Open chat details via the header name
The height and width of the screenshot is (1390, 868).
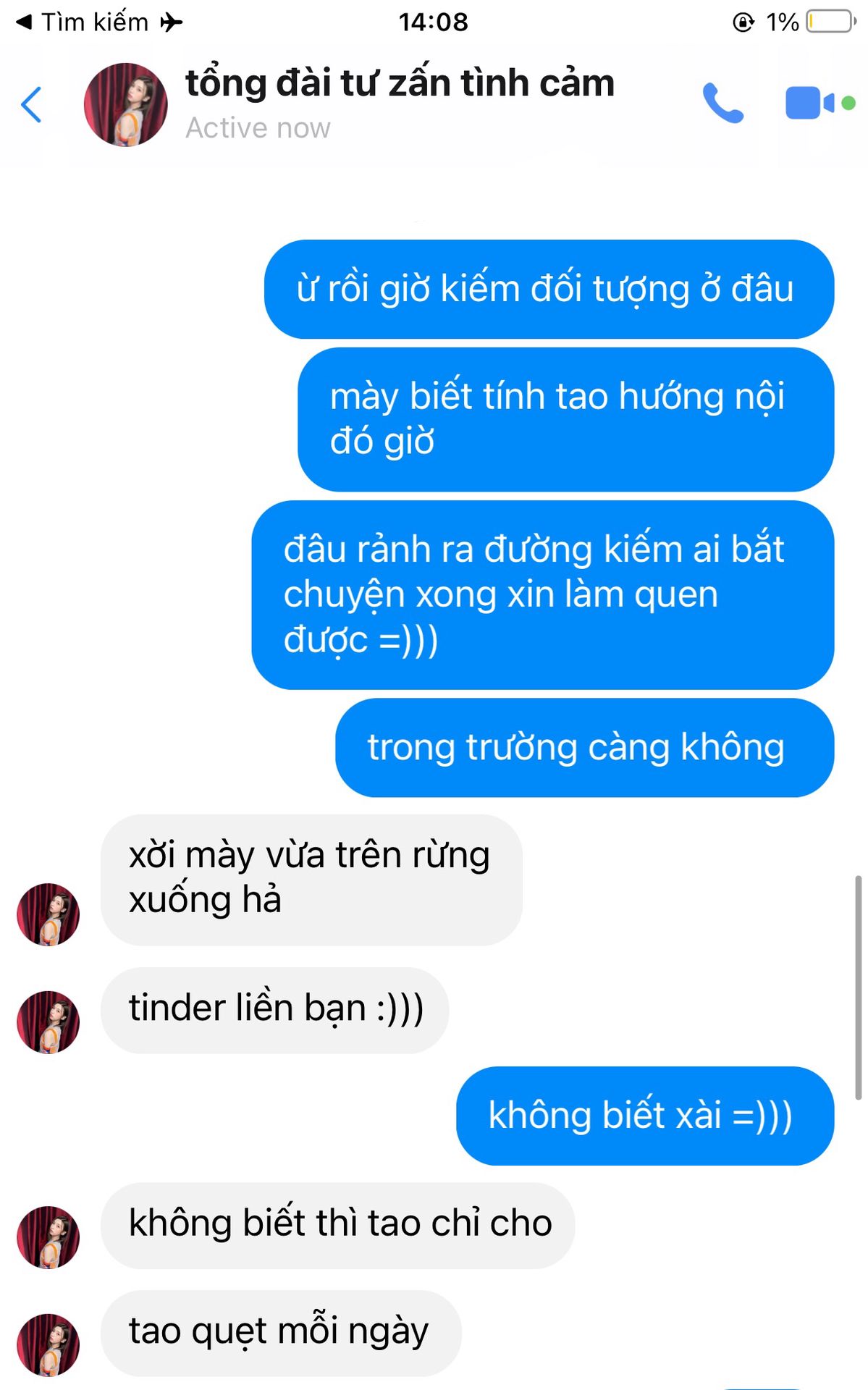(x=400, y=83)
